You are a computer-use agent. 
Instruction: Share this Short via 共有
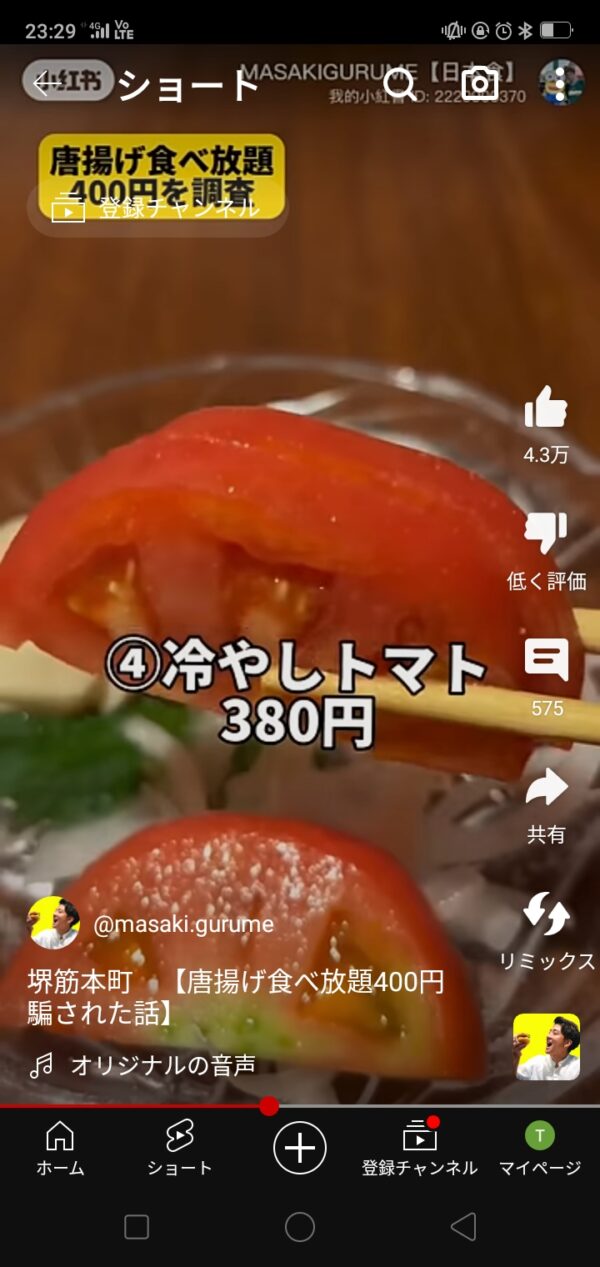[546, 788]
